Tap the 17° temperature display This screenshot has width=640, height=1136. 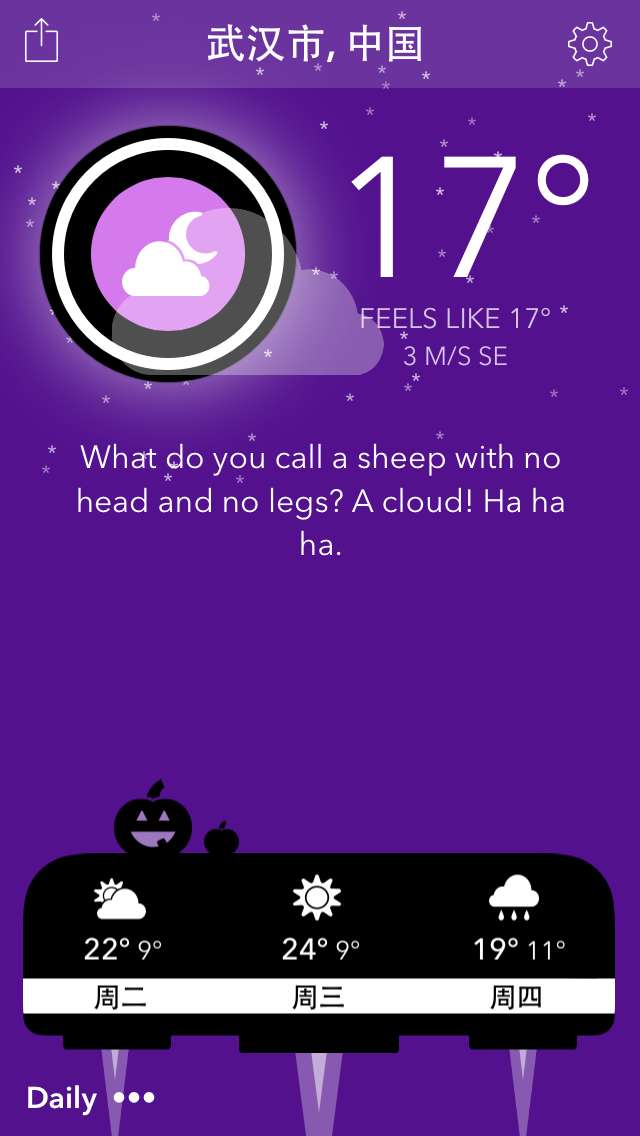466,220
